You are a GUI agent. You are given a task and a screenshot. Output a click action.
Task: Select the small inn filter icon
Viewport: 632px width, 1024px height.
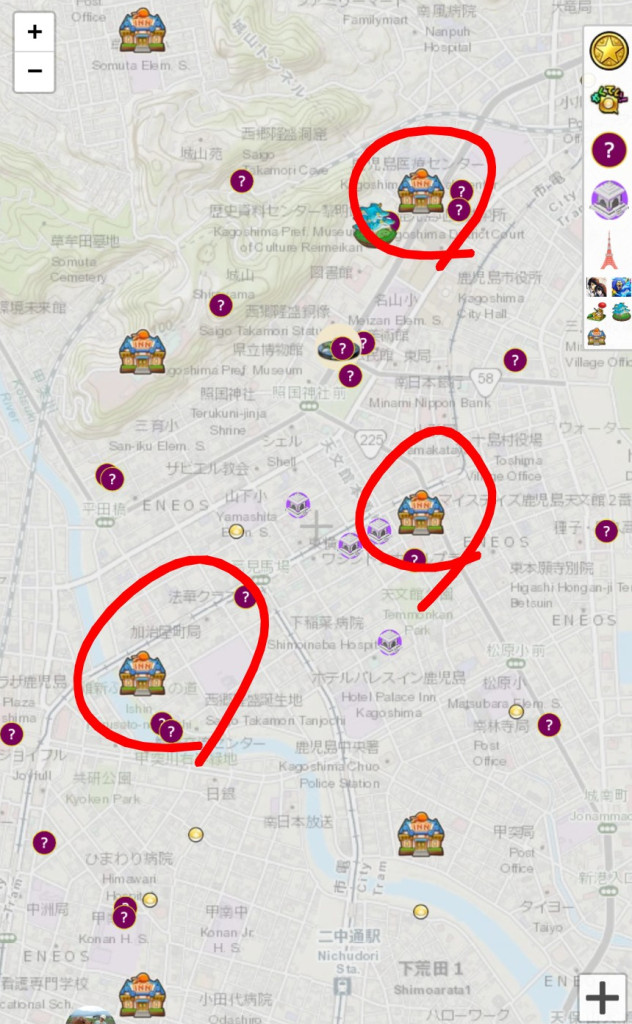pos(597,337)
